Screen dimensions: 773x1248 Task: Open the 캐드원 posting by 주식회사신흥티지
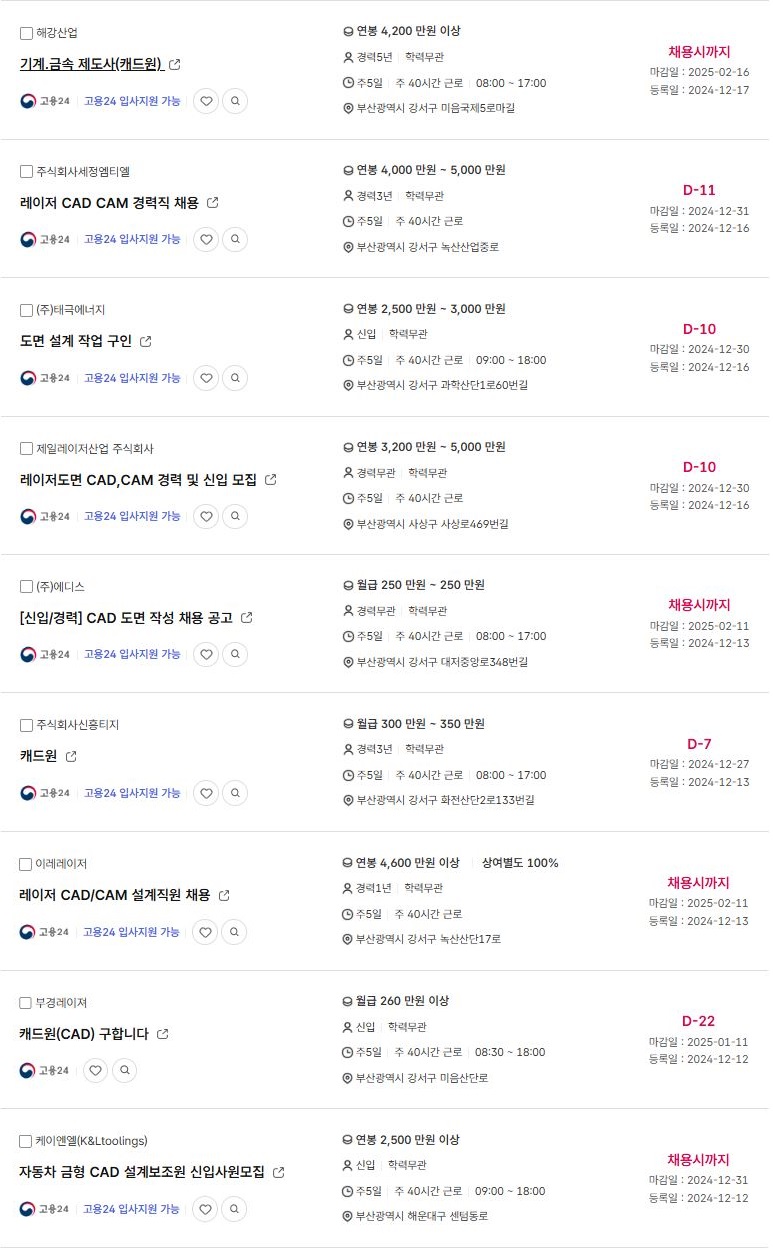(x=39, y=757)
